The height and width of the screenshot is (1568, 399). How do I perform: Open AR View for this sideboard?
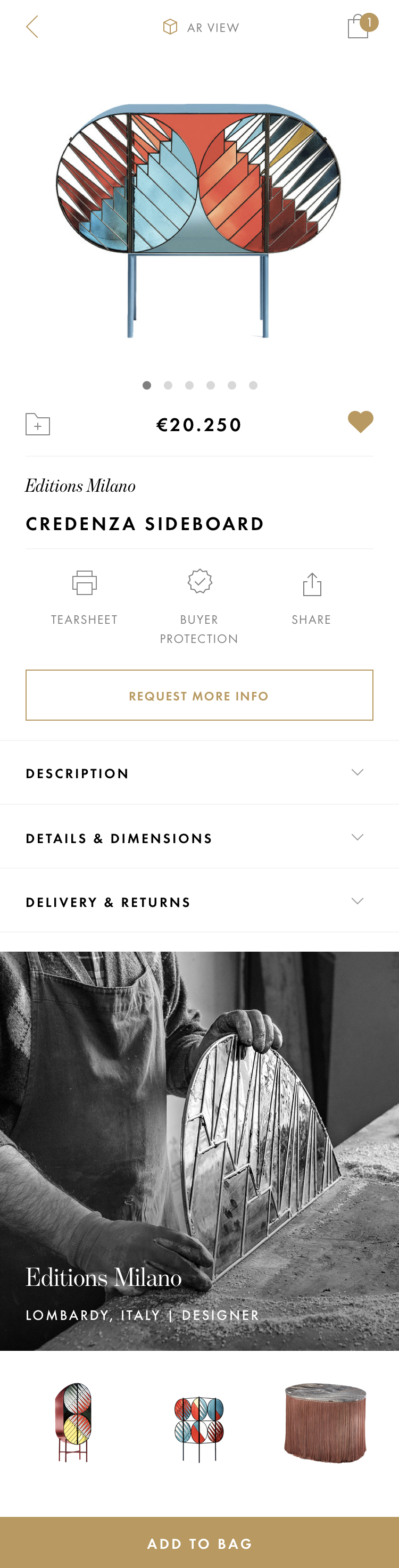click(201, 27)
